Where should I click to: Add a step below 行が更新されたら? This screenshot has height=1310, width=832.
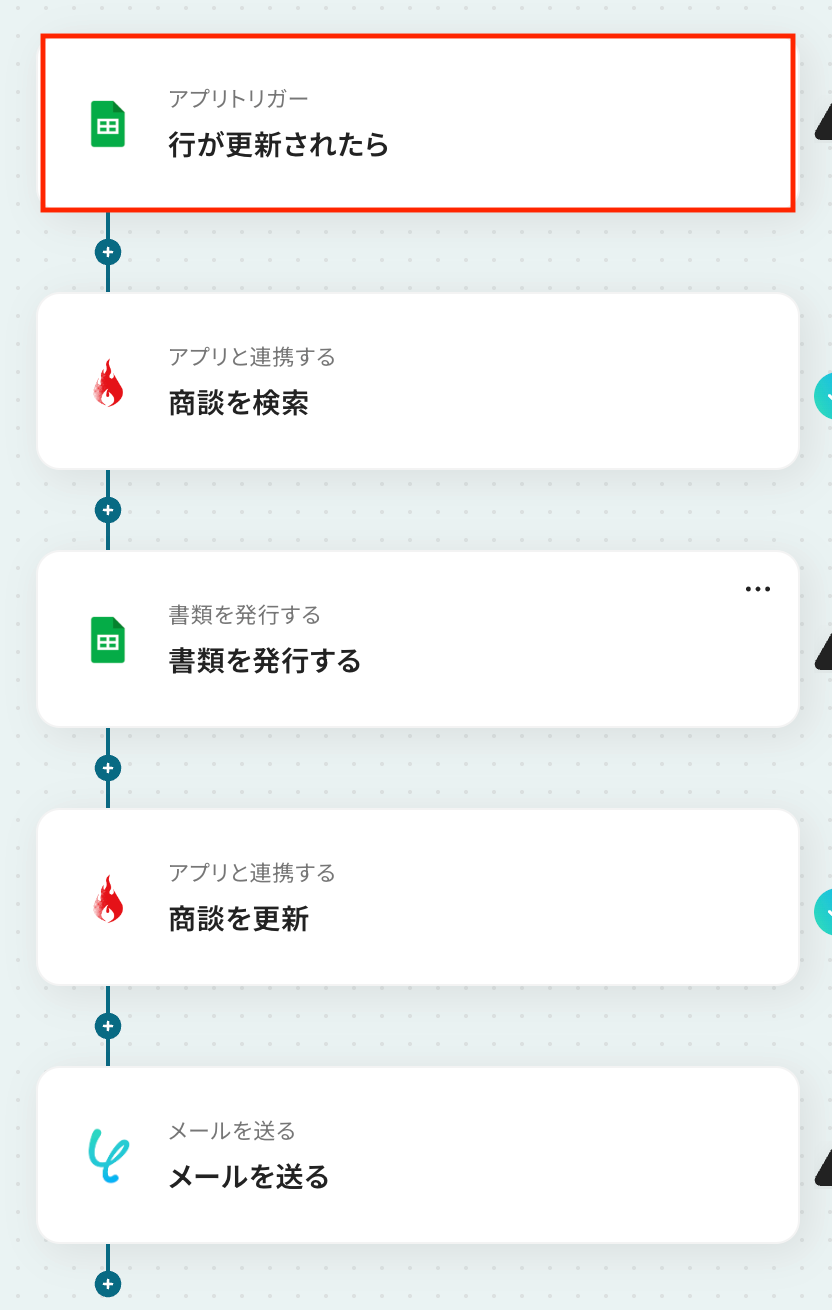click(108, 252)
